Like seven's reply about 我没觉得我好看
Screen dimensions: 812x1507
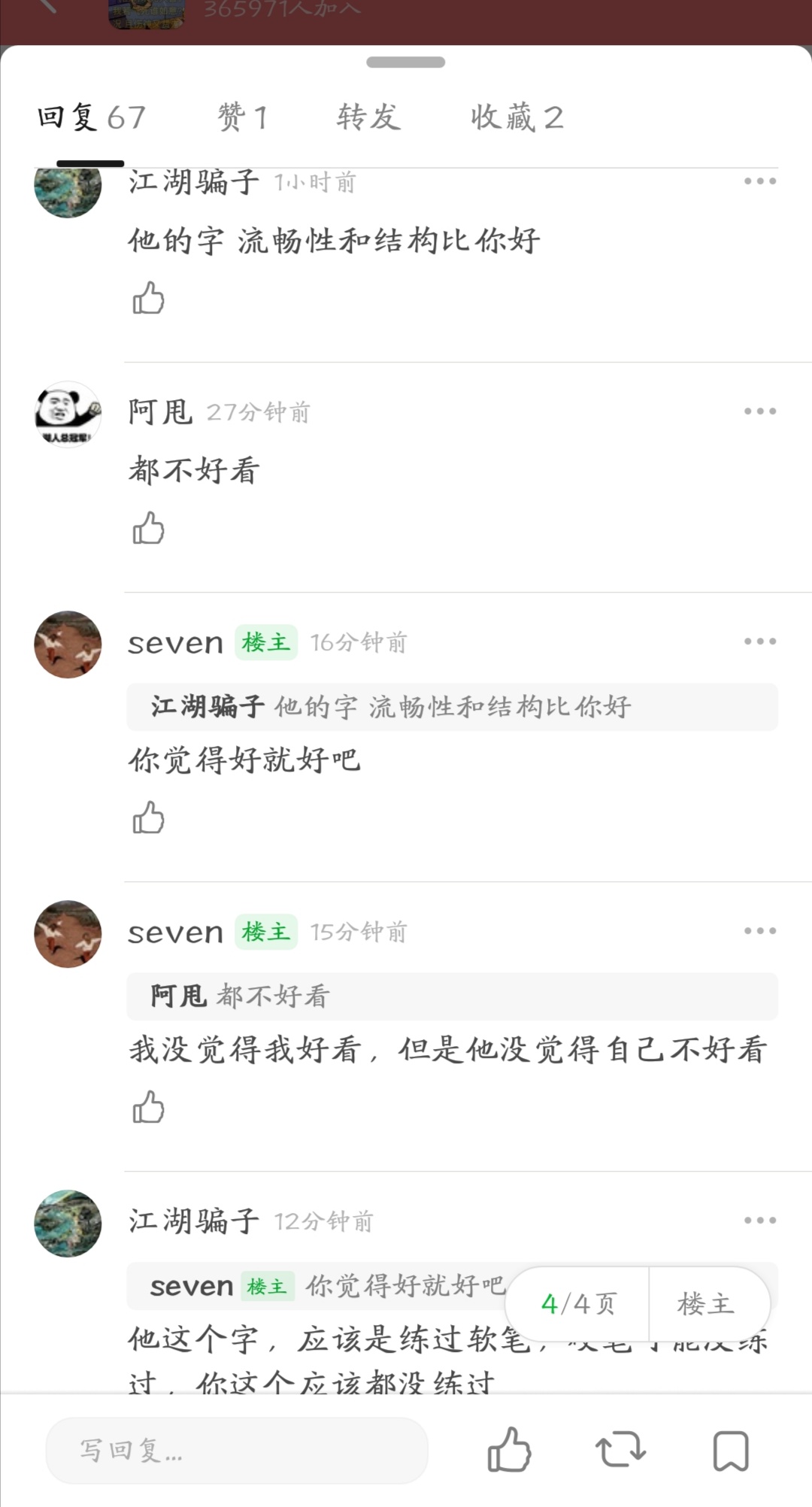point(148,1107)
